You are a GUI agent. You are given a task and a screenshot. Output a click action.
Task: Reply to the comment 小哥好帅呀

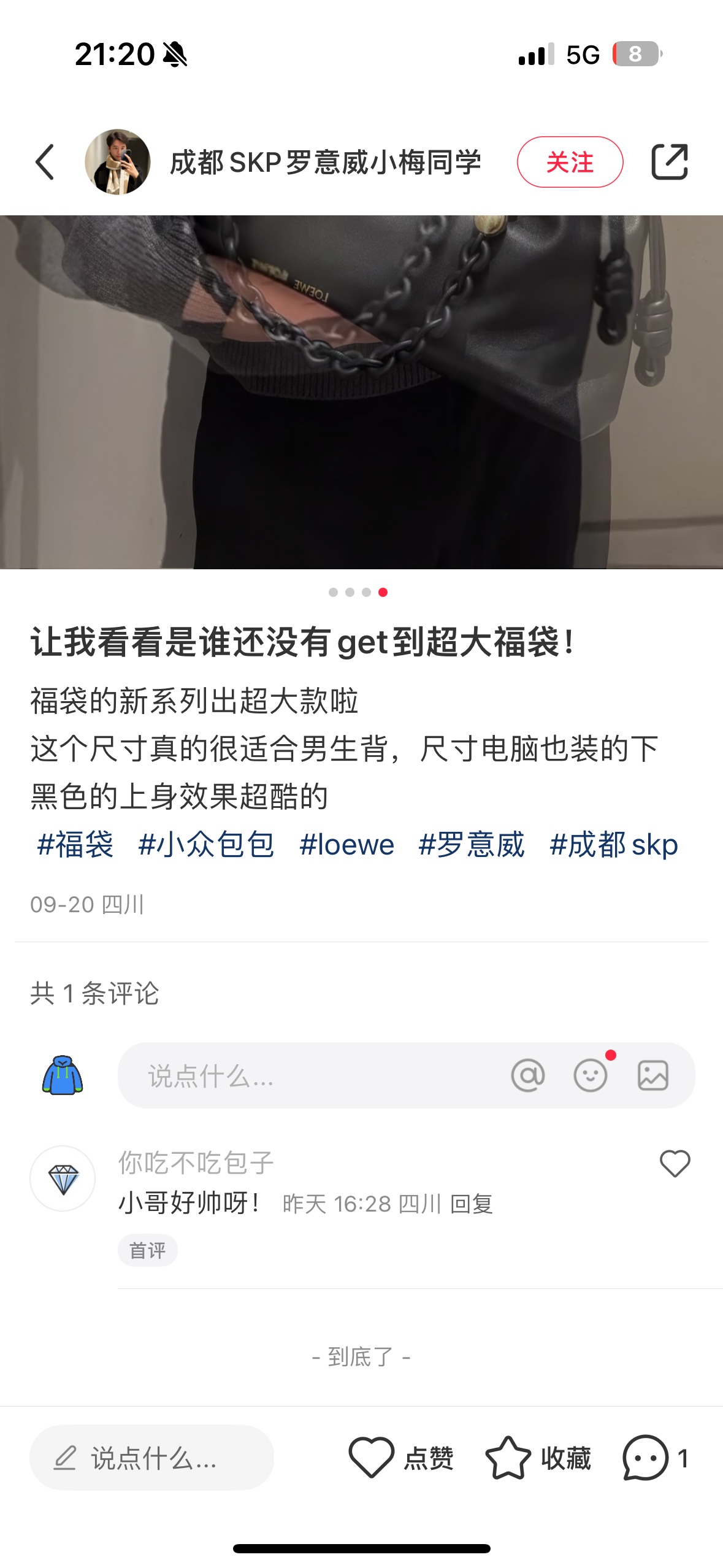tap(471, 1204)
